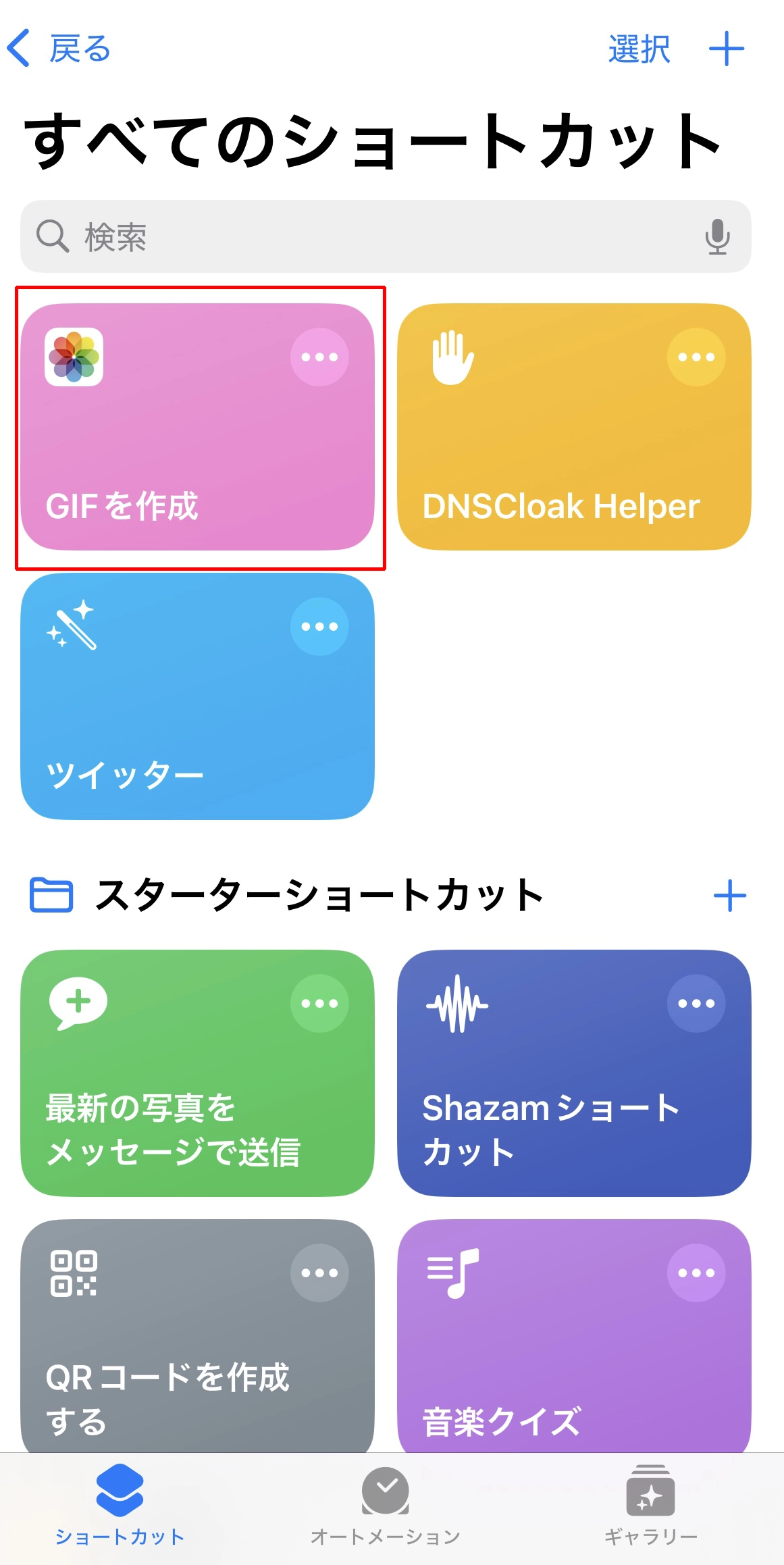Run the QRコードを作成する shortcut
Image resolution: width=784 pixels, height=1565 pixels.
click(x=197, y=1336)
